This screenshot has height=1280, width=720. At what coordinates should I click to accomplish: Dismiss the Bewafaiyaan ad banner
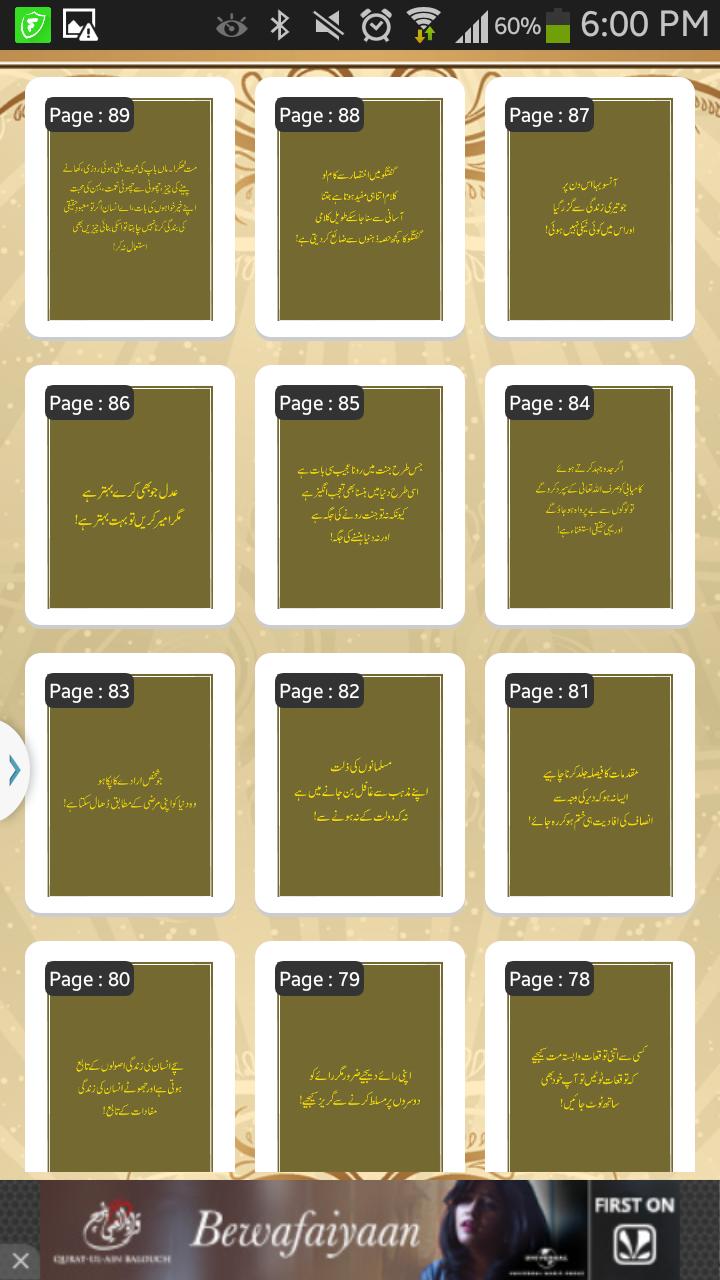[x=20, y=1260]
